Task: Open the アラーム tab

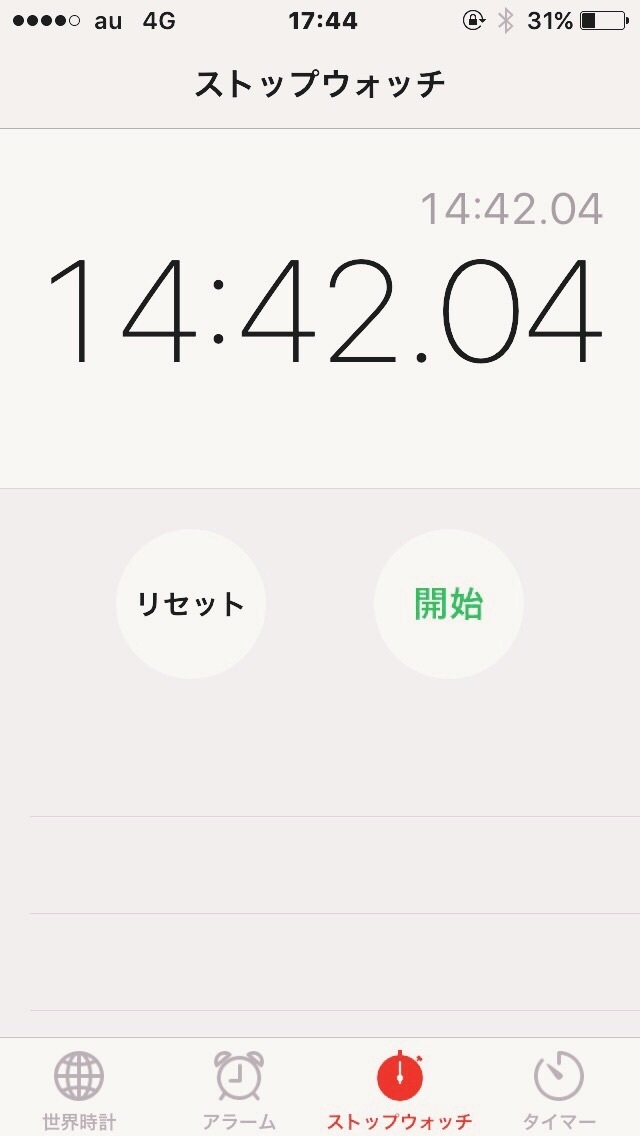Action: coord(238,1089)
